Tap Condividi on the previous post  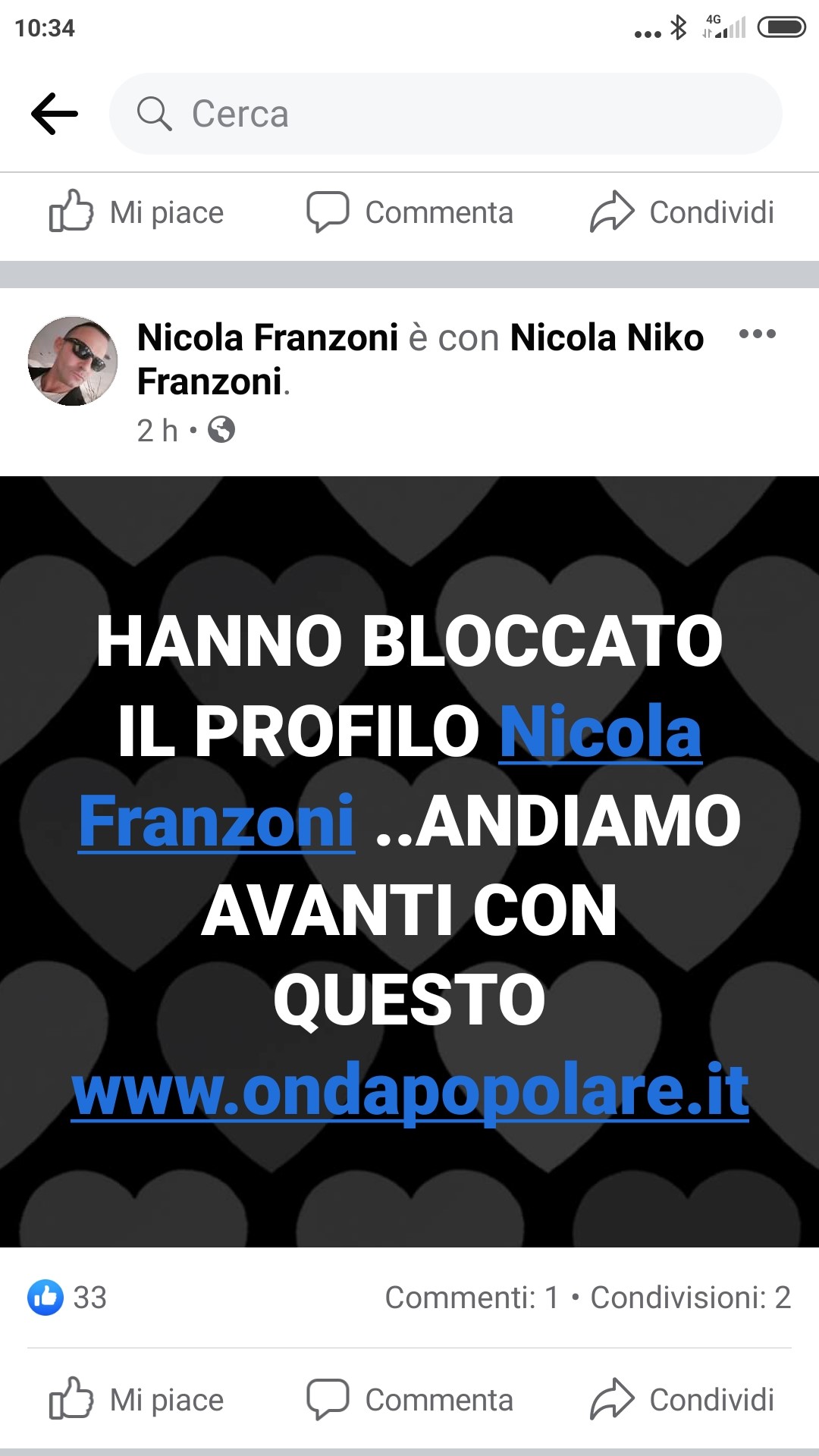682,212
